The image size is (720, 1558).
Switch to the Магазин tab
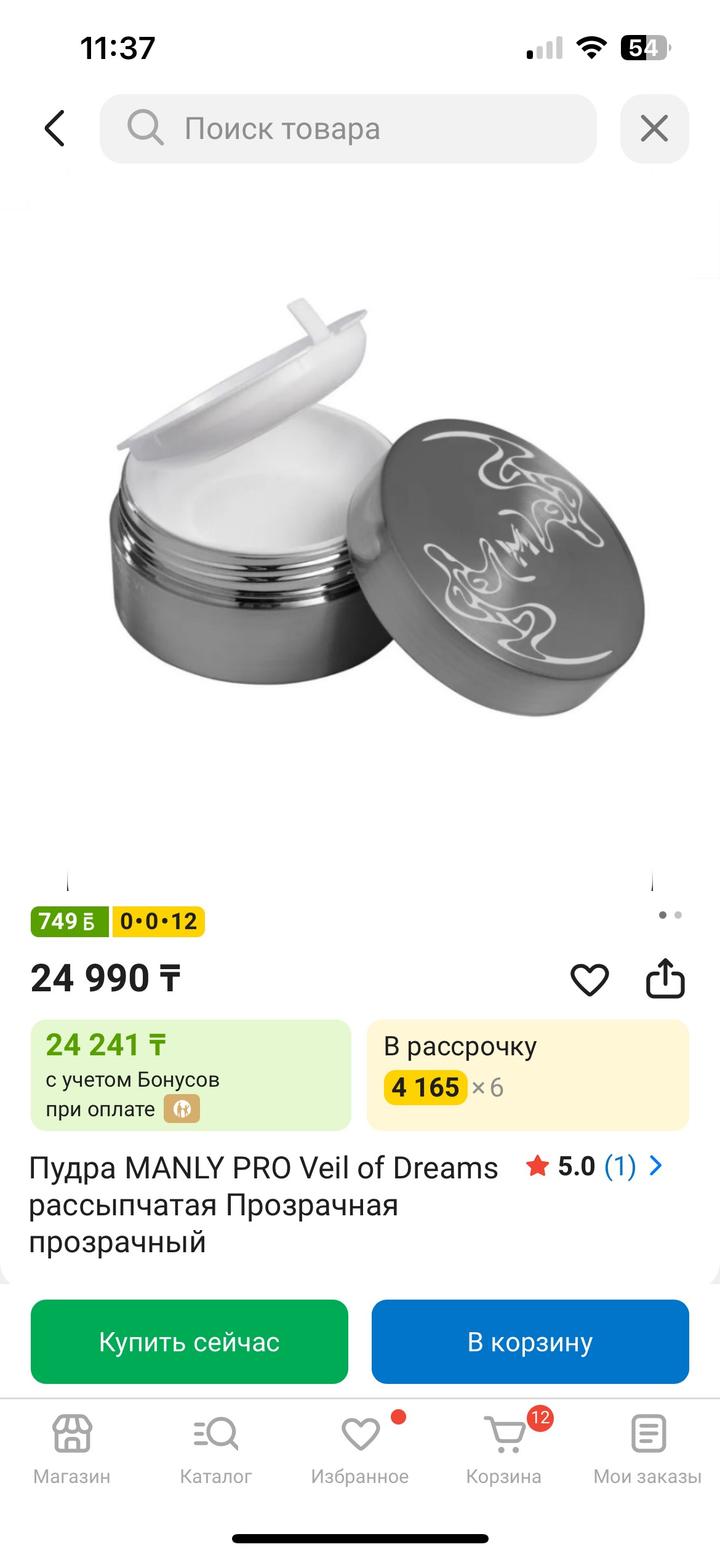72,1449
